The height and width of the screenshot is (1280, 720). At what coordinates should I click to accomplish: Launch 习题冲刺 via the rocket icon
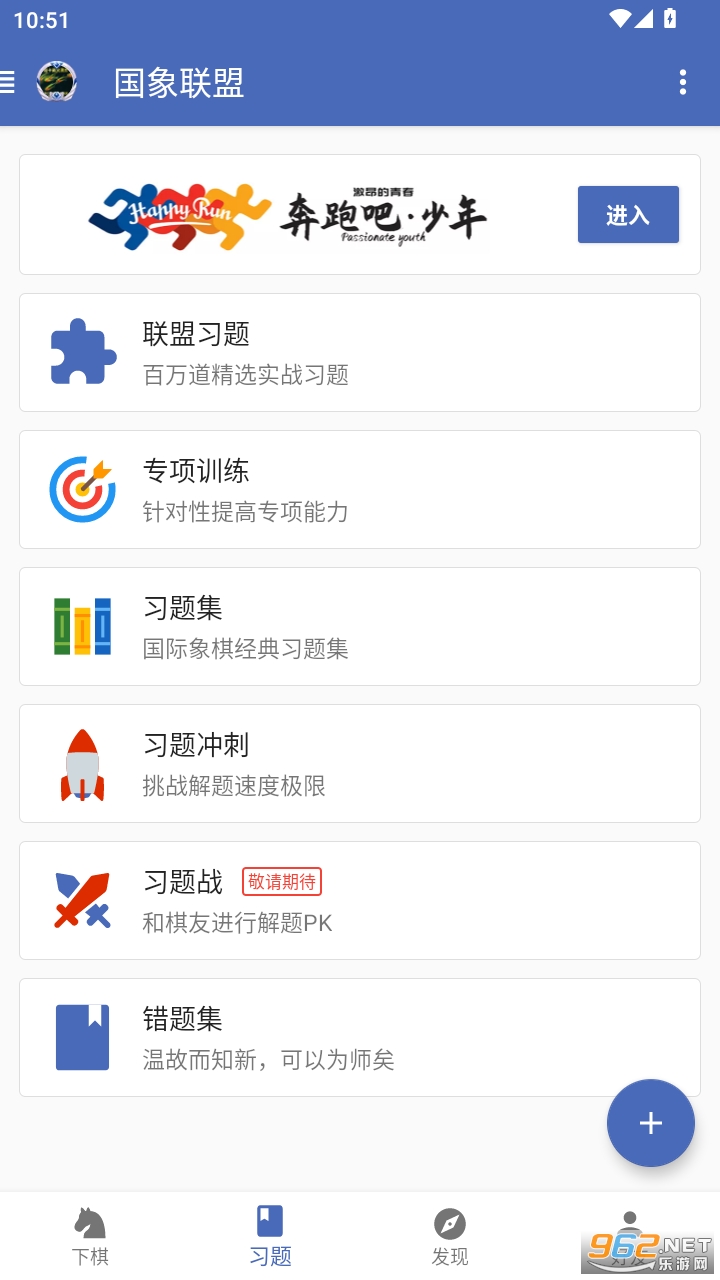click(x=83, y=763)
